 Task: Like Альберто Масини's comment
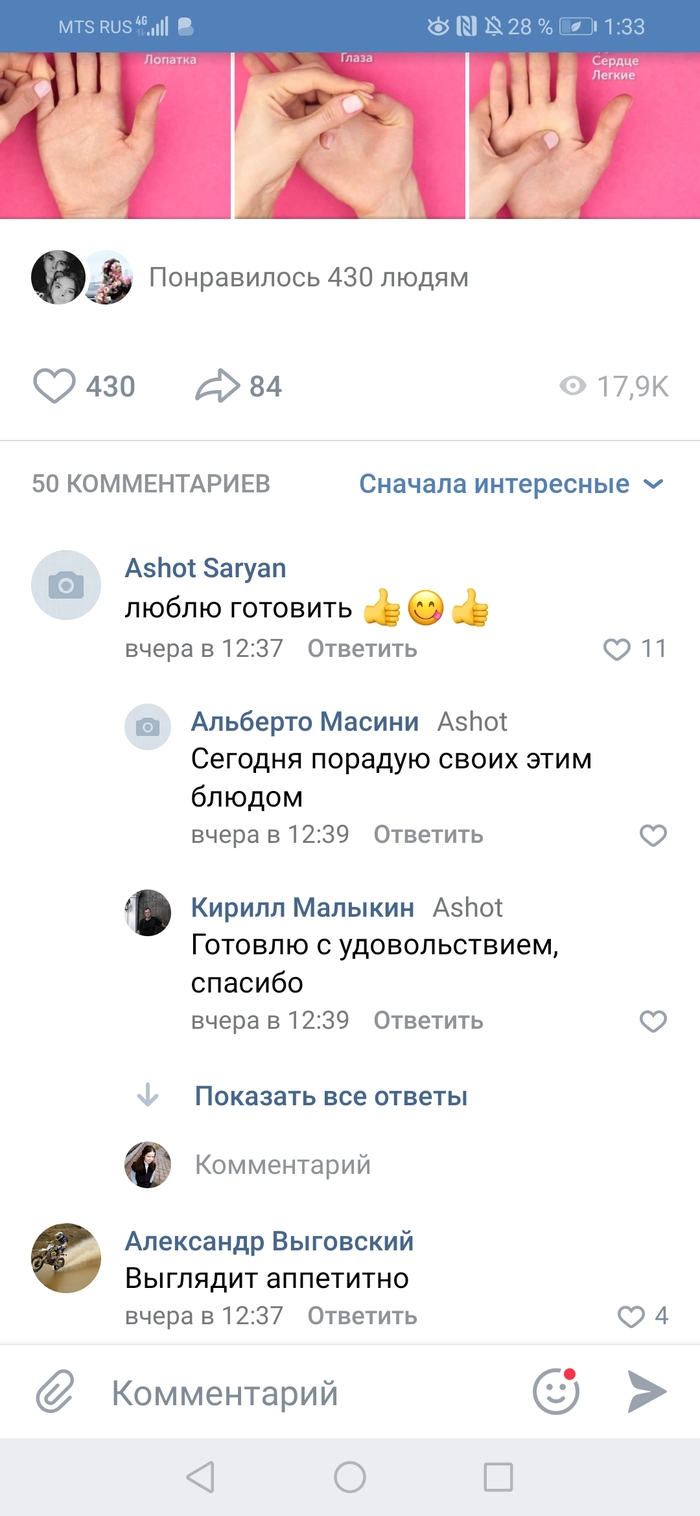pos(653,836)
